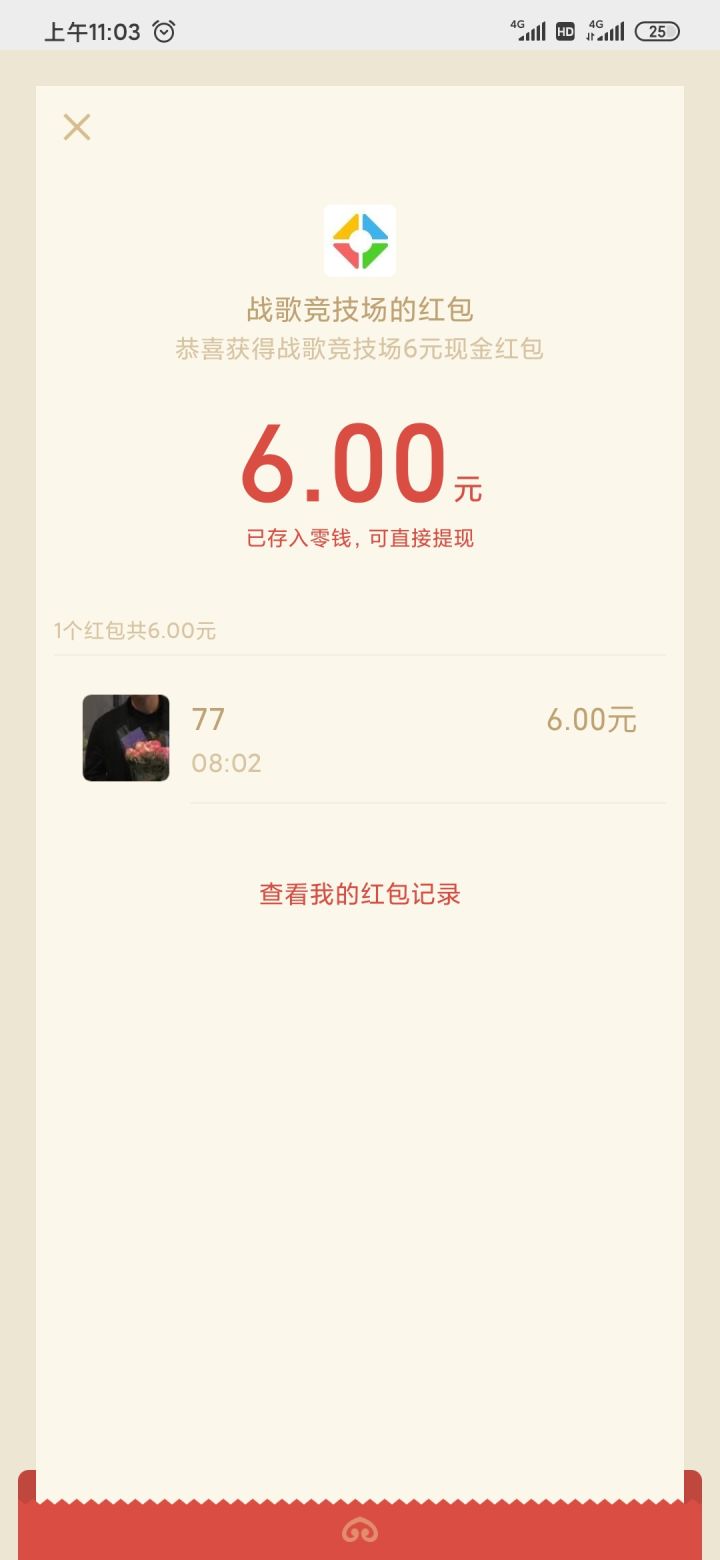The image size is (720, 1560).
Task: Tap the 战歌竞技场的红包 title text
Action: (x=360, y=311)
